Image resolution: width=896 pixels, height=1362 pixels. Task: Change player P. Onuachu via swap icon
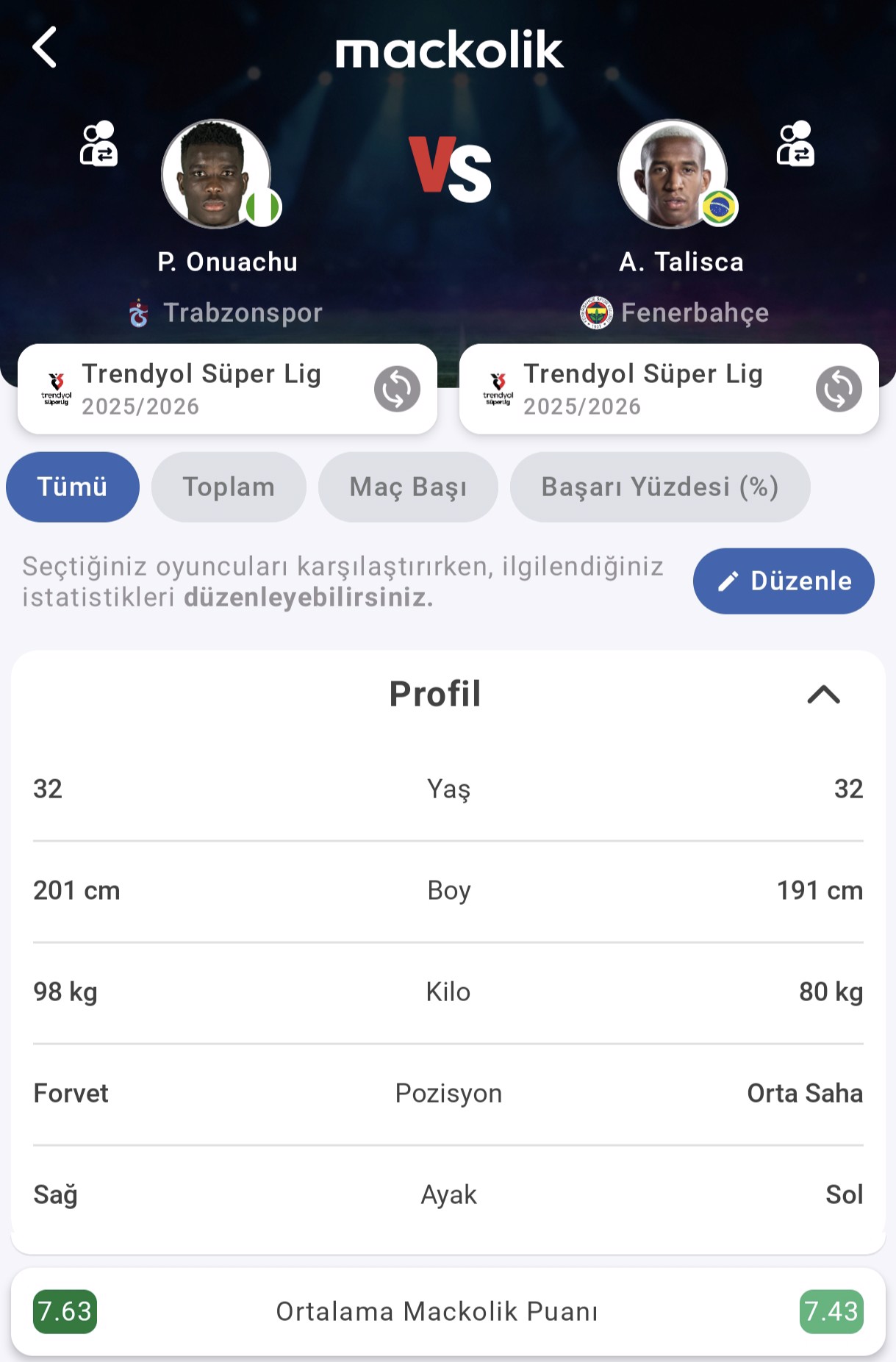[x=98, y=144]
